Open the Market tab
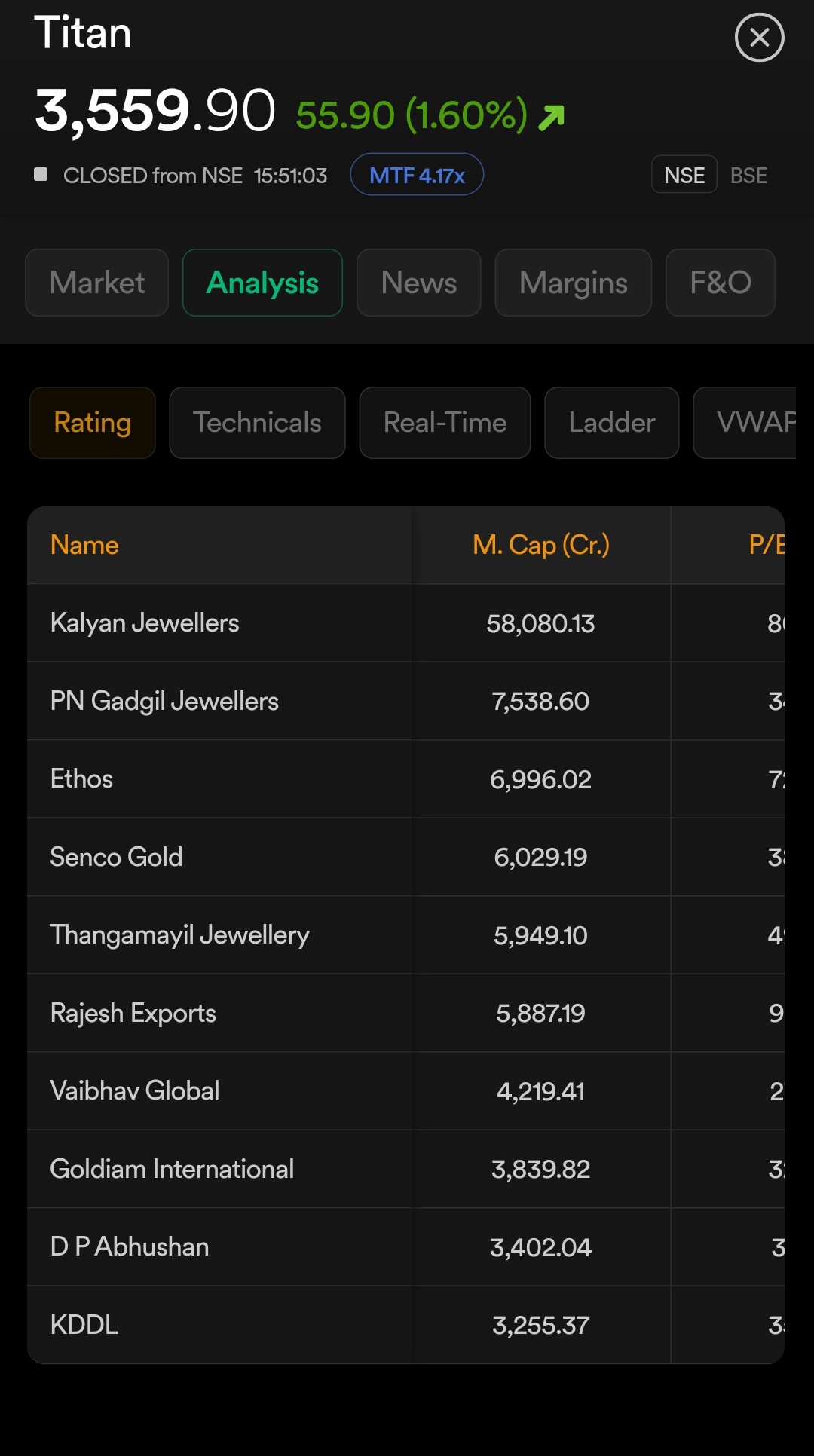Viewport: 814px width, 1456px height. [96, 283]
